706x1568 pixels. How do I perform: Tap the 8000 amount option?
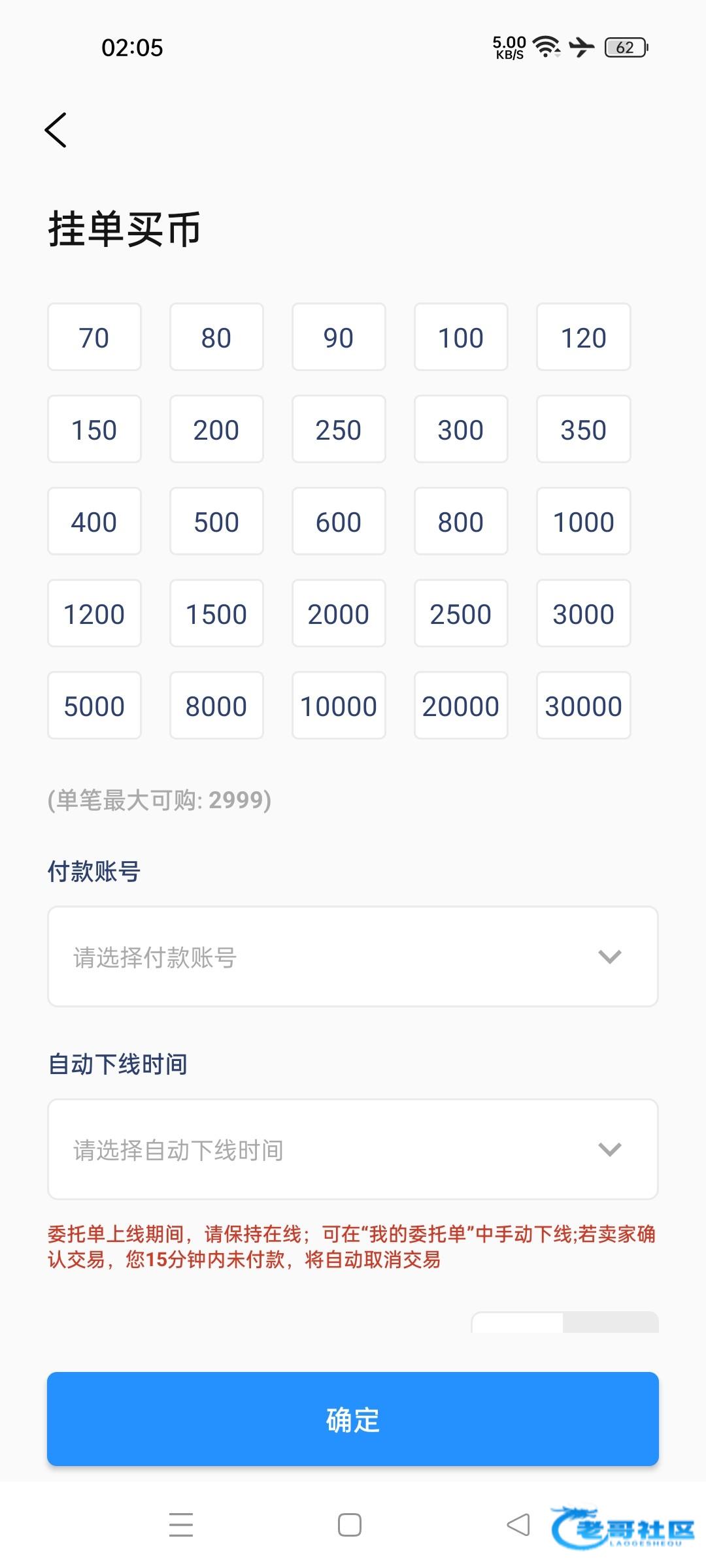point(216,706)
